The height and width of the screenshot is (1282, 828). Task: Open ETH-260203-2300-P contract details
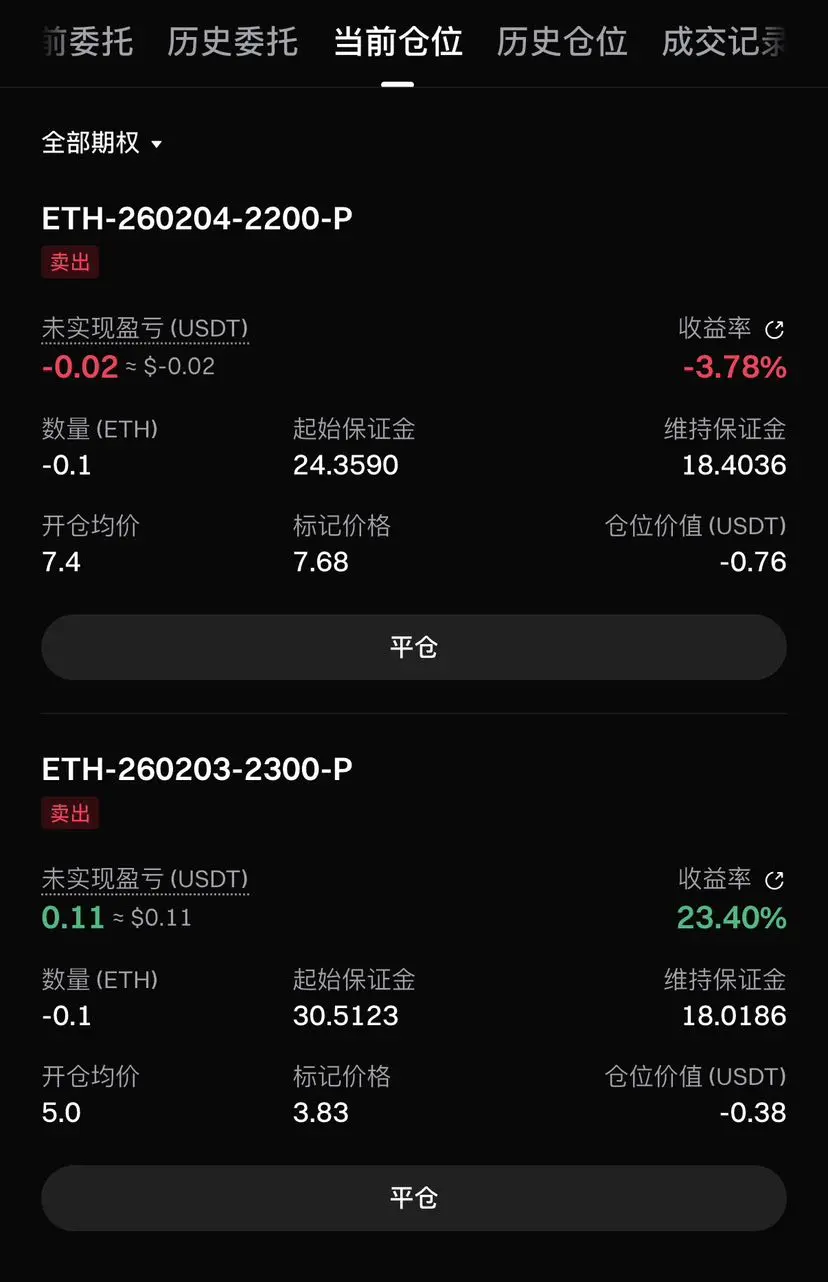coord(197,769)
